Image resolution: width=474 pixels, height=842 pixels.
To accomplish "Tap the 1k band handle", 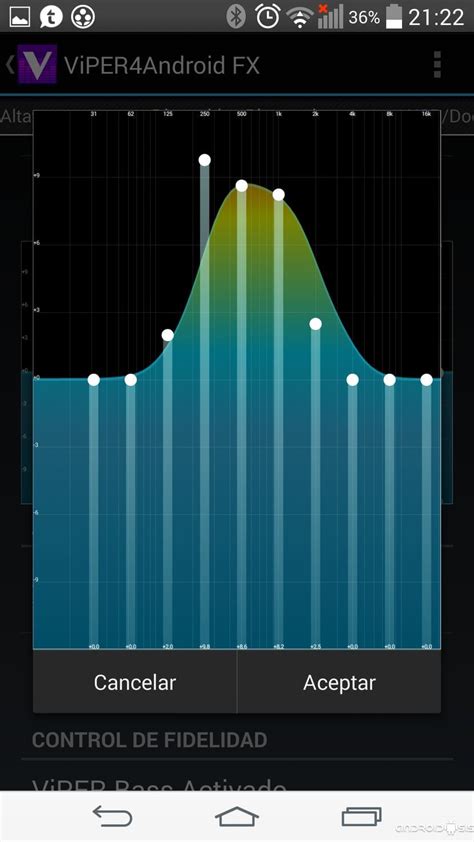I will tap(278, 194).
